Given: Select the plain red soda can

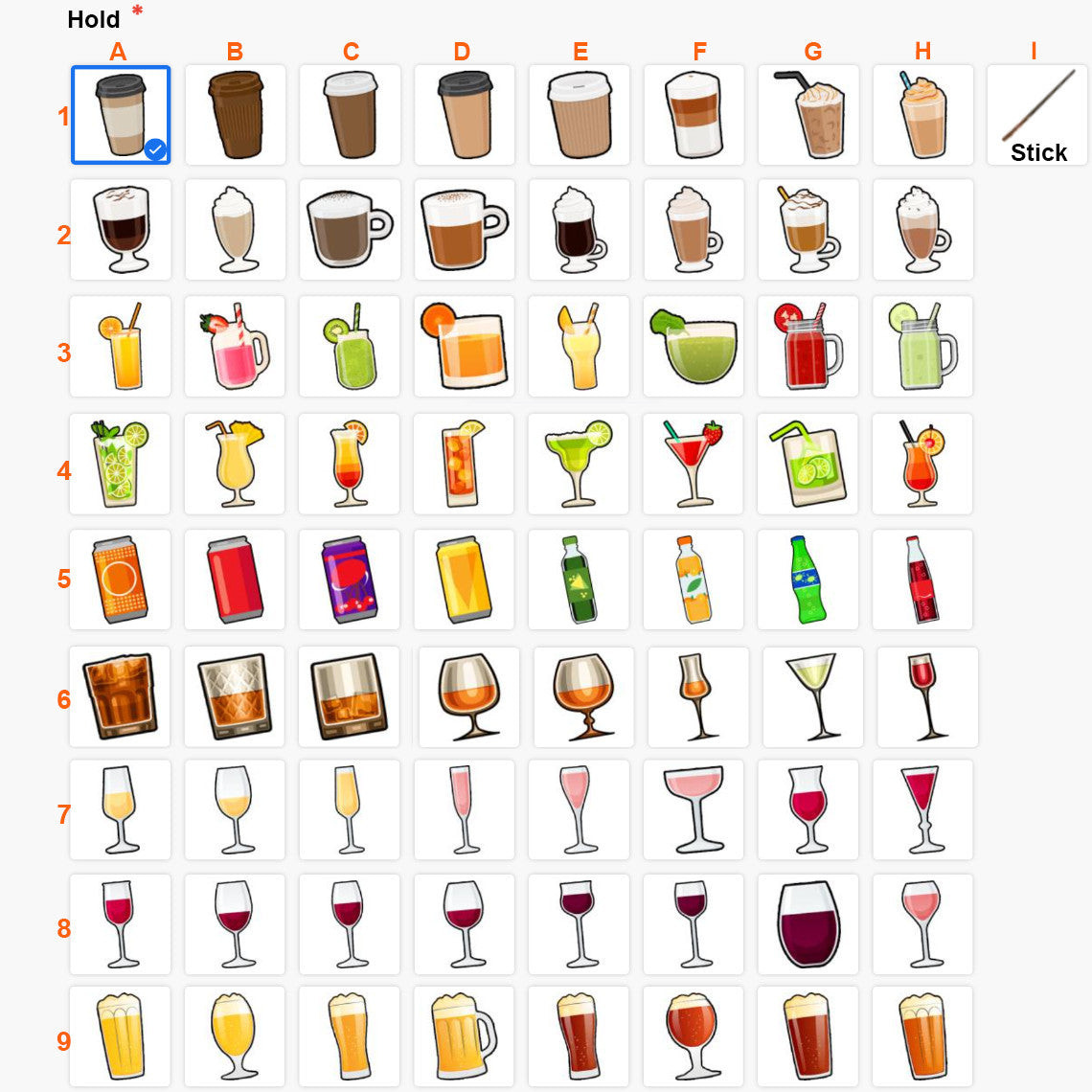Looking at the screenshot, I should [x=235, y=580].
